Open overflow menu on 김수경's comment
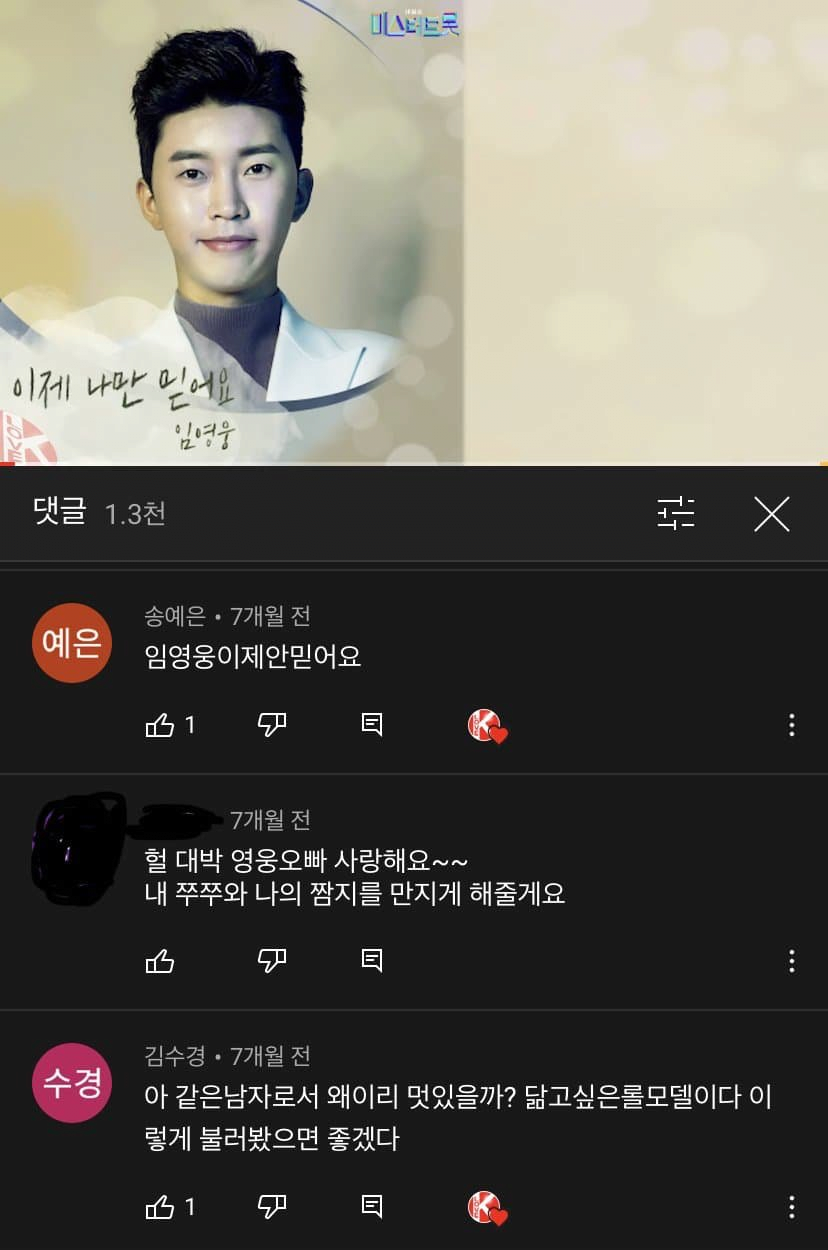 coord(791,1207)
